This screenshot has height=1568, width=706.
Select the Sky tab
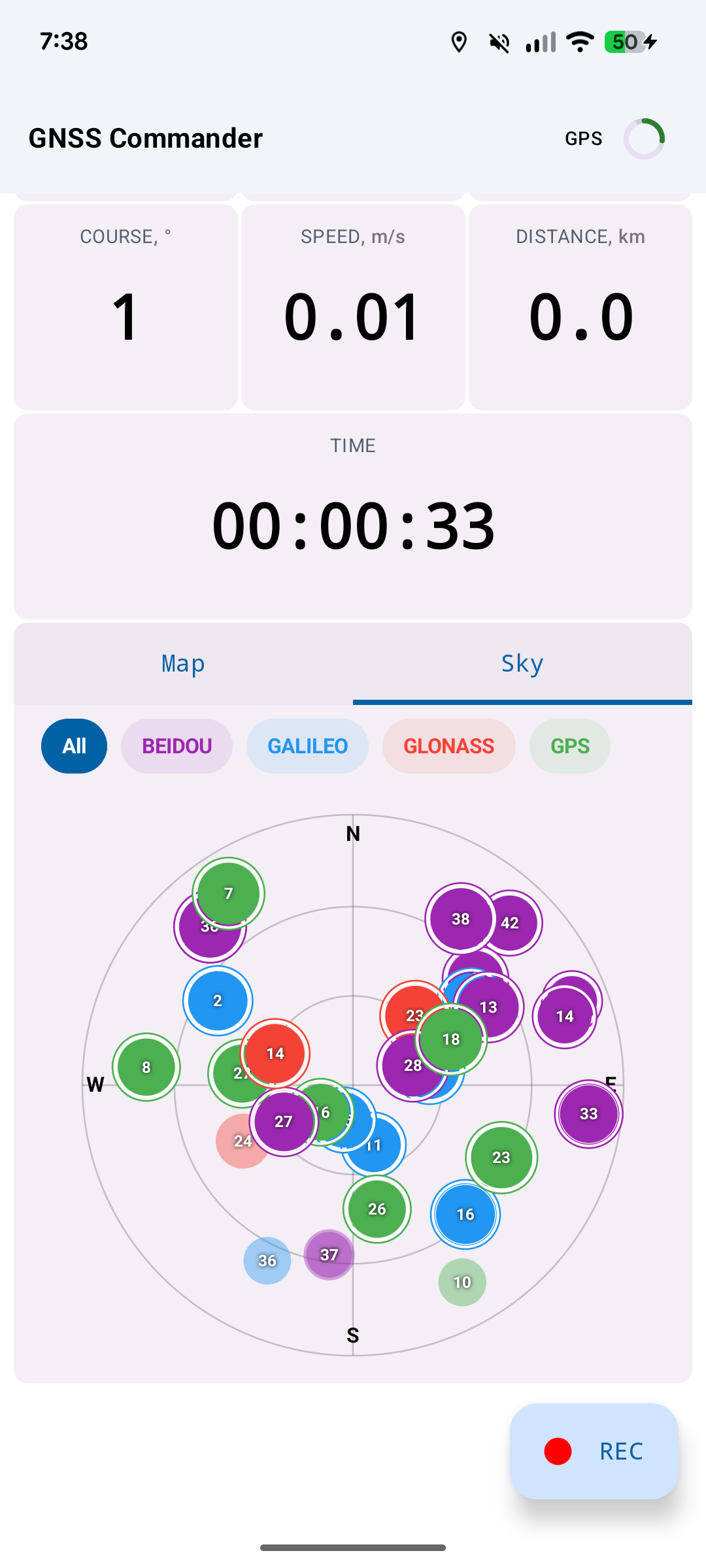[x=522, y=664]
